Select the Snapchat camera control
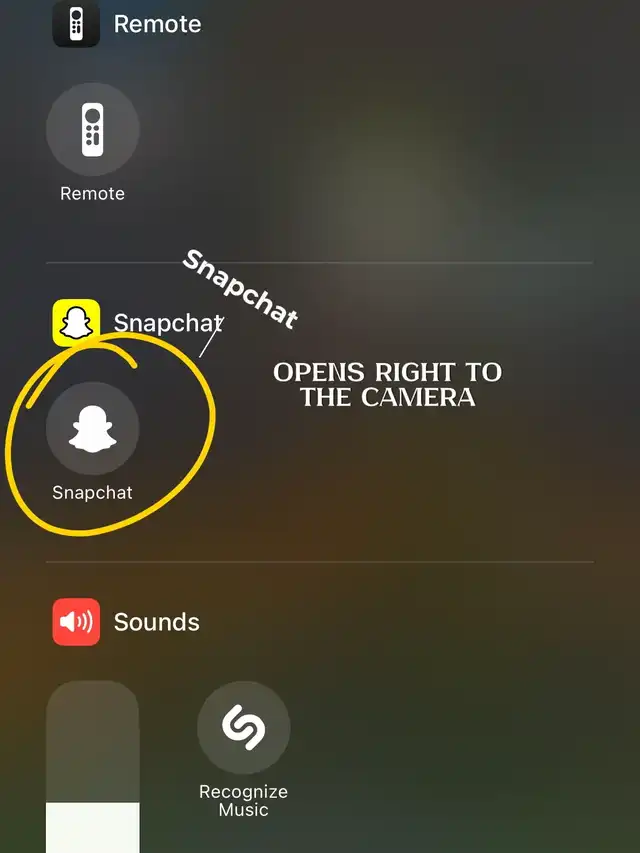Image resolution: width=640 pixels, height=853 pixels. pyautogui.click(x=93, y=429)
